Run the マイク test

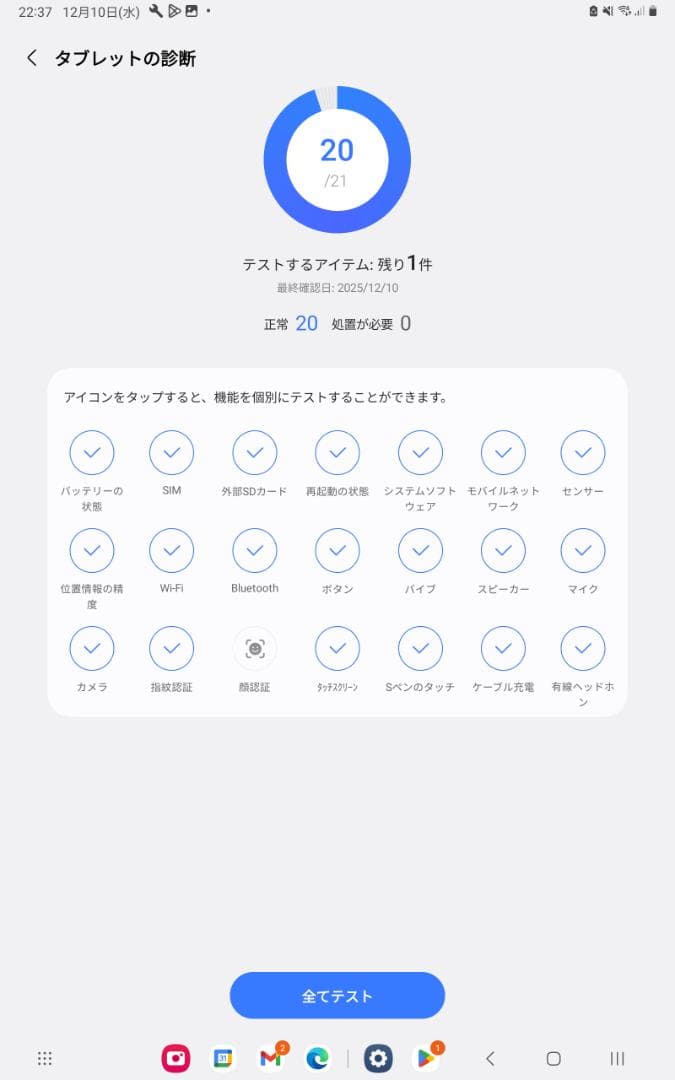[583, 550]
